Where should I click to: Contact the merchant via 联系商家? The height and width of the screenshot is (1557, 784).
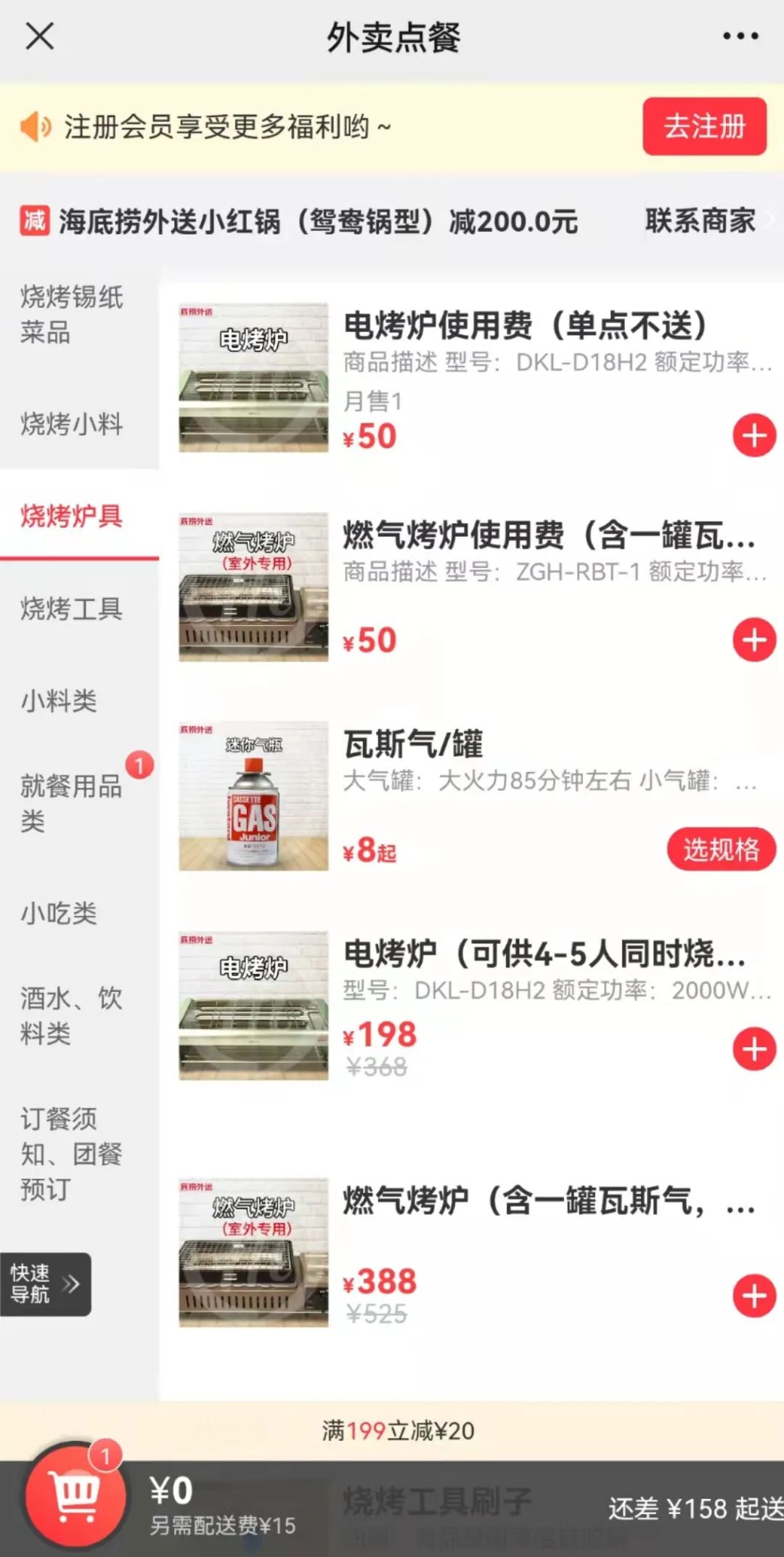point(700,221)
